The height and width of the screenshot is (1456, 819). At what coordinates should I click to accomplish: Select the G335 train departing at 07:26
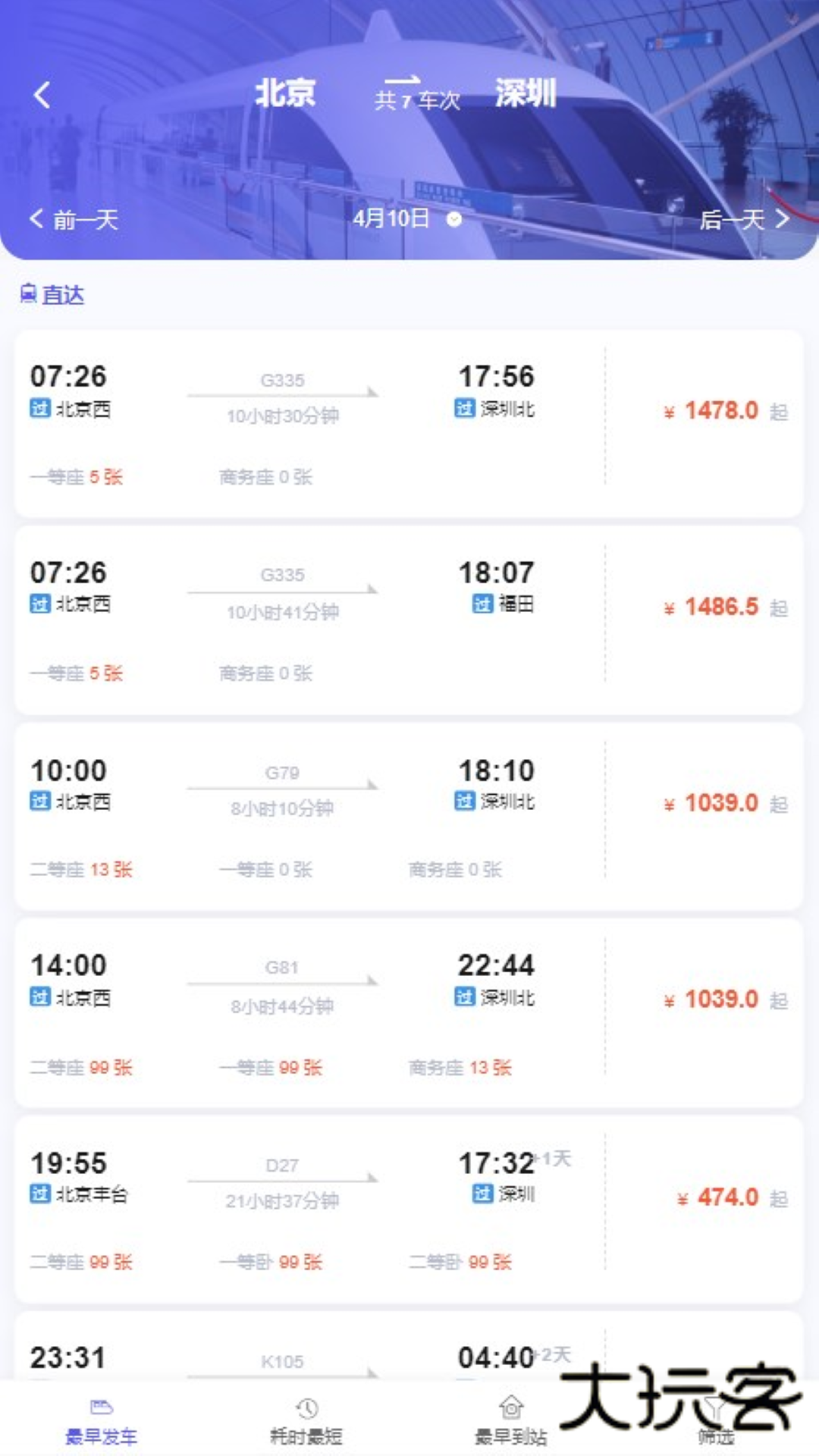409,417
